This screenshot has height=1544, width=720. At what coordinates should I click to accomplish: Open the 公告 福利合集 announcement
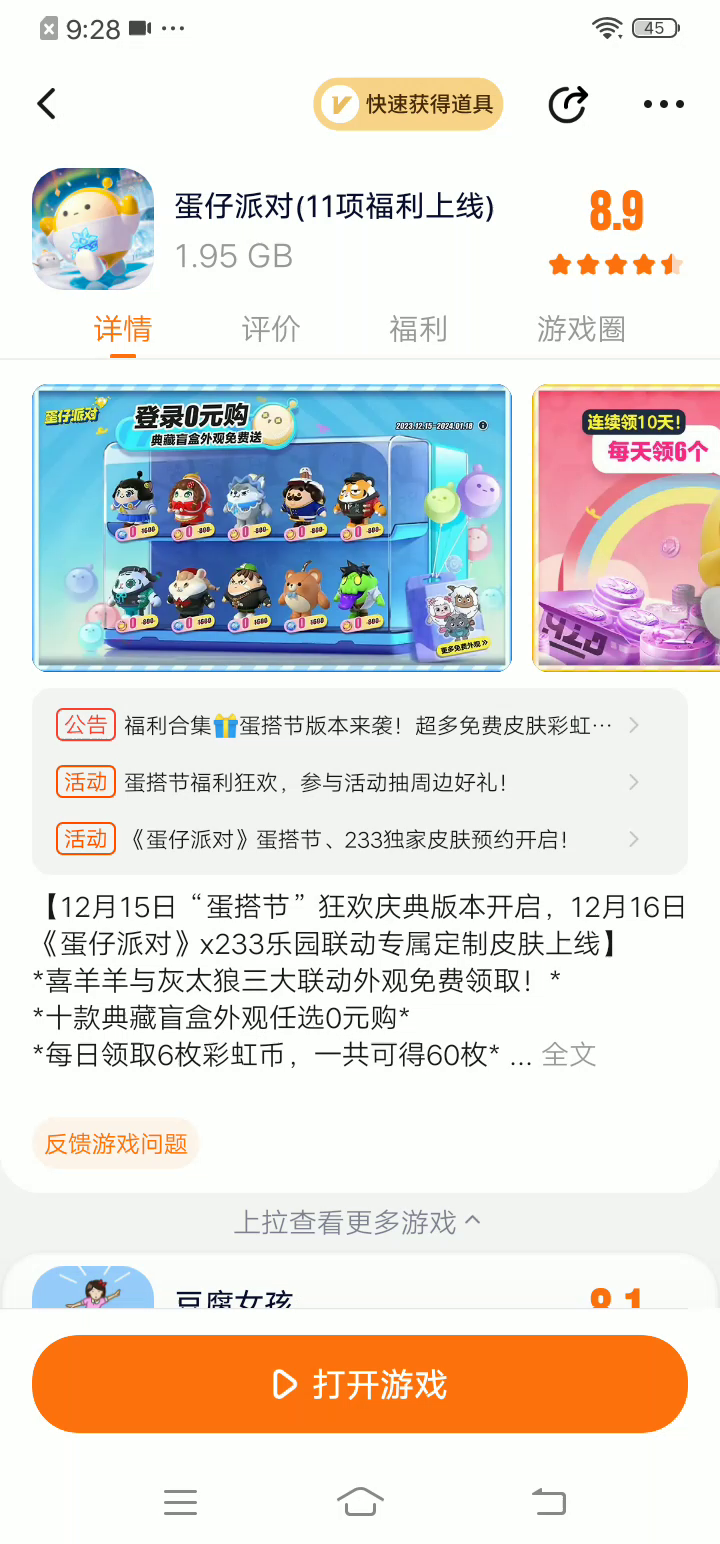click(360, 725)
